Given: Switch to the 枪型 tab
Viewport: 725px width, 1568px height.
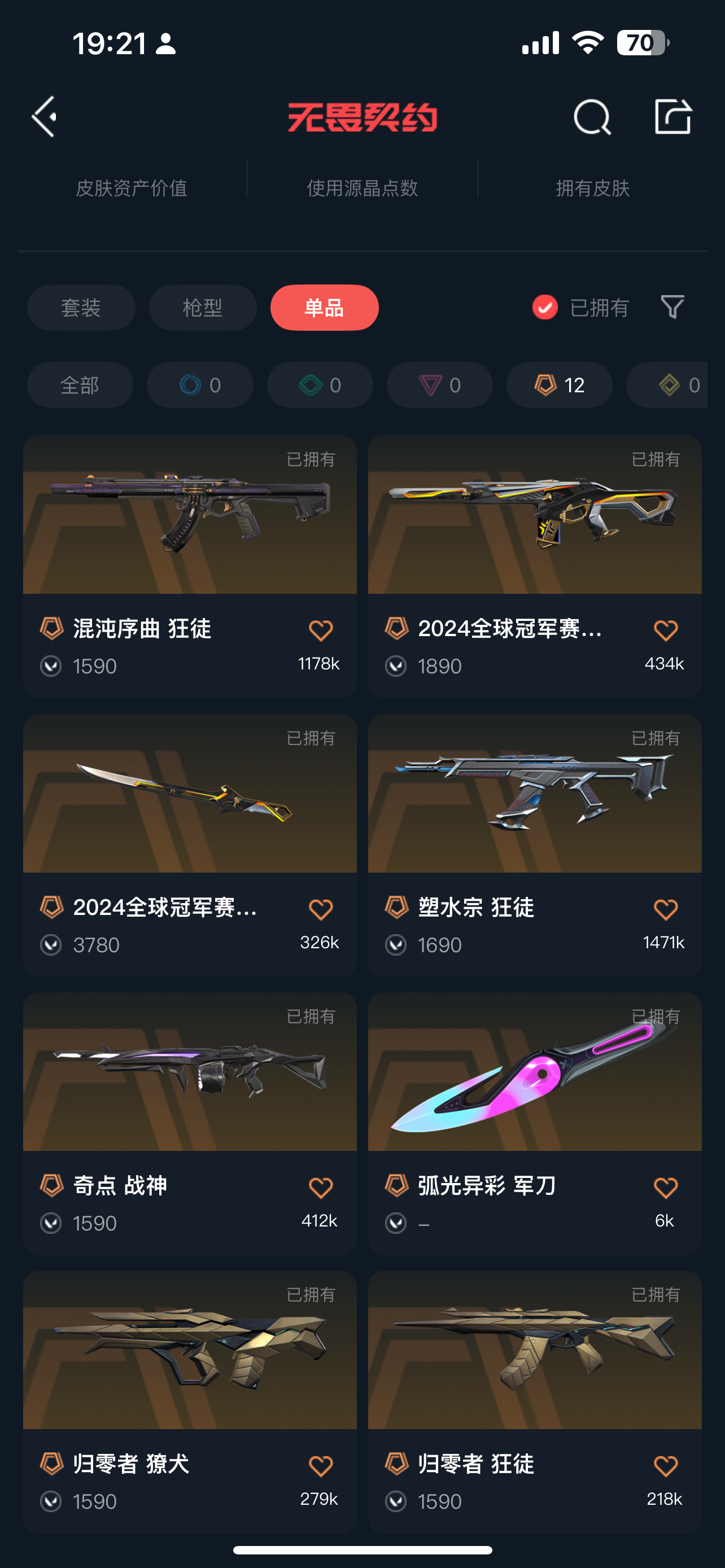Looking at the screenshot, I should pyautogui.click(x=202, y=308).
